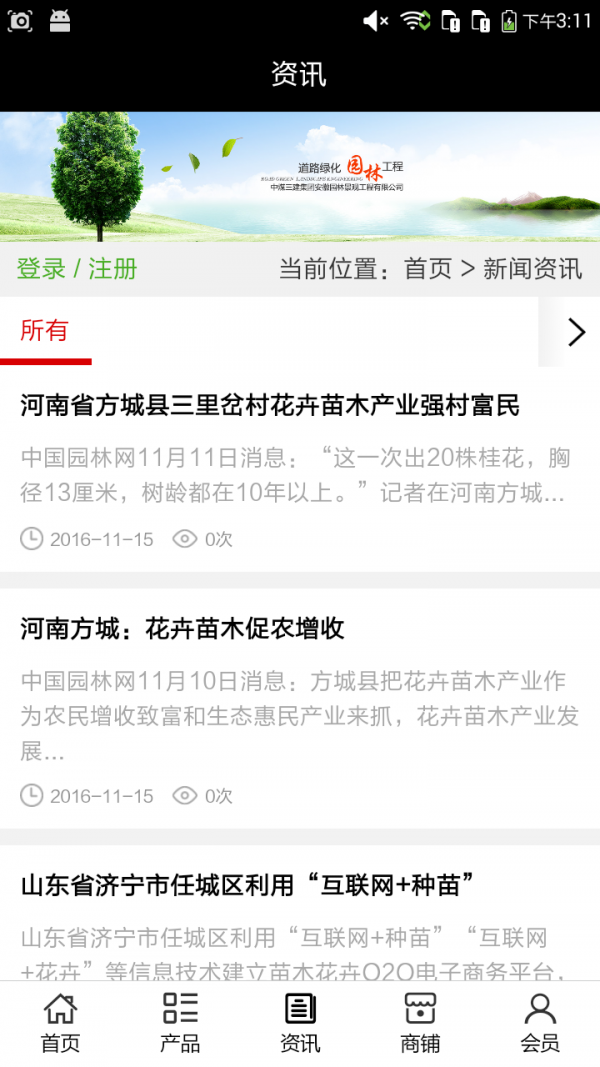Switch to the 产品 products tab
The width and height of the screenshot is (600, 1067).
pos(180,1023)
